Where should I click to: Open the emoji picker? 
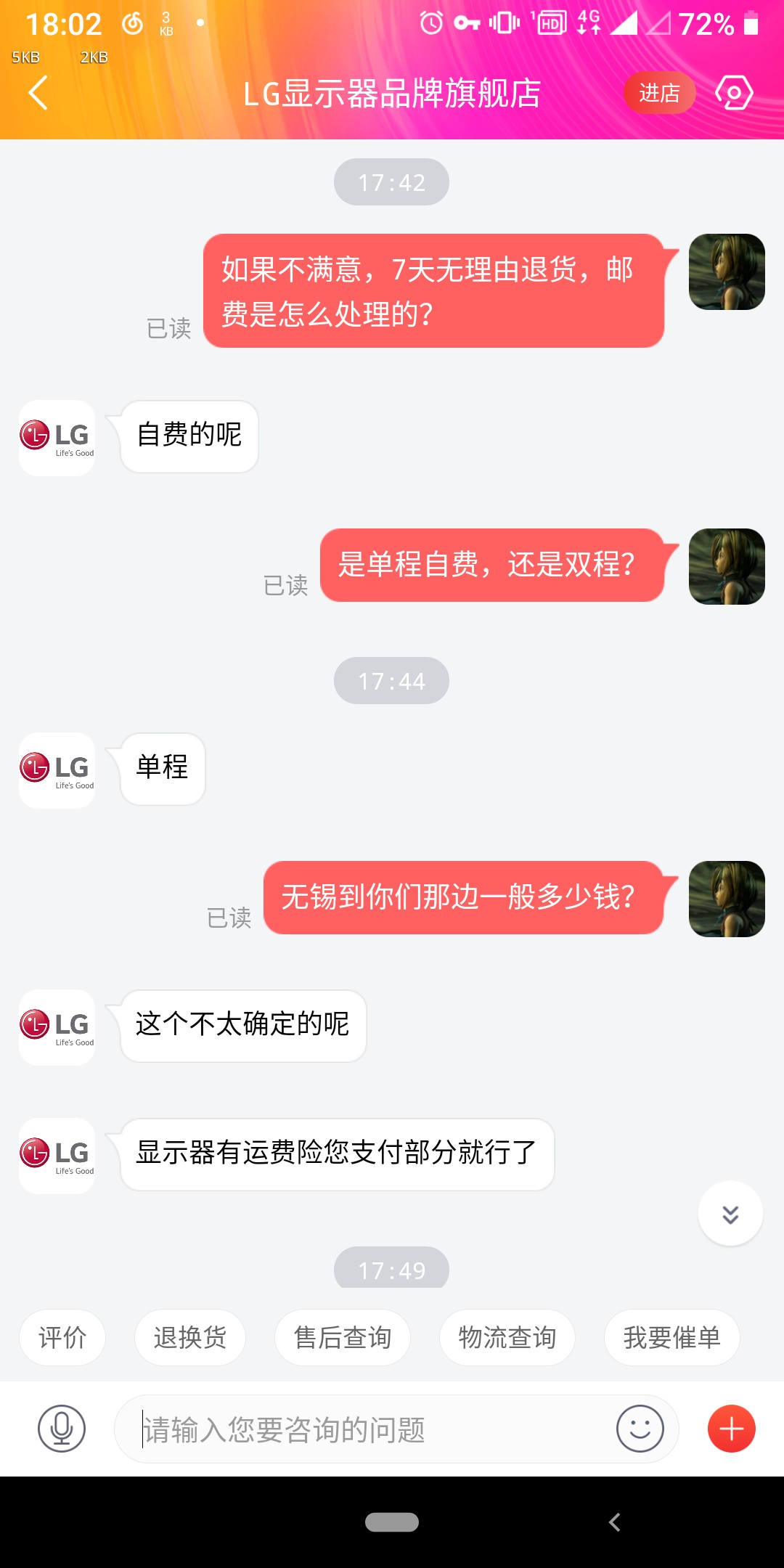point(640,1429)
